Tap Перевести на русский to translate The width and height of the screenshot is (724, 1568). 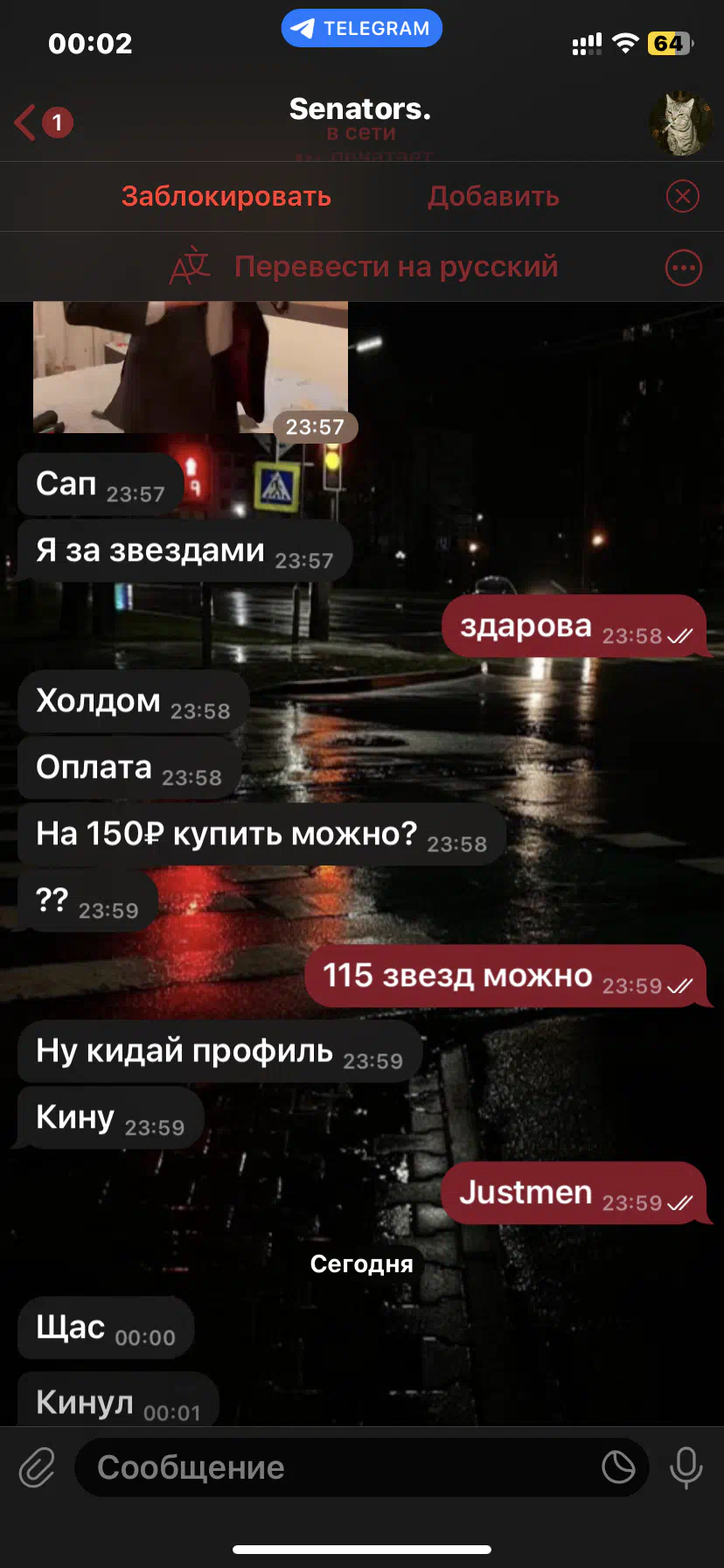click(x=396, y=266)
